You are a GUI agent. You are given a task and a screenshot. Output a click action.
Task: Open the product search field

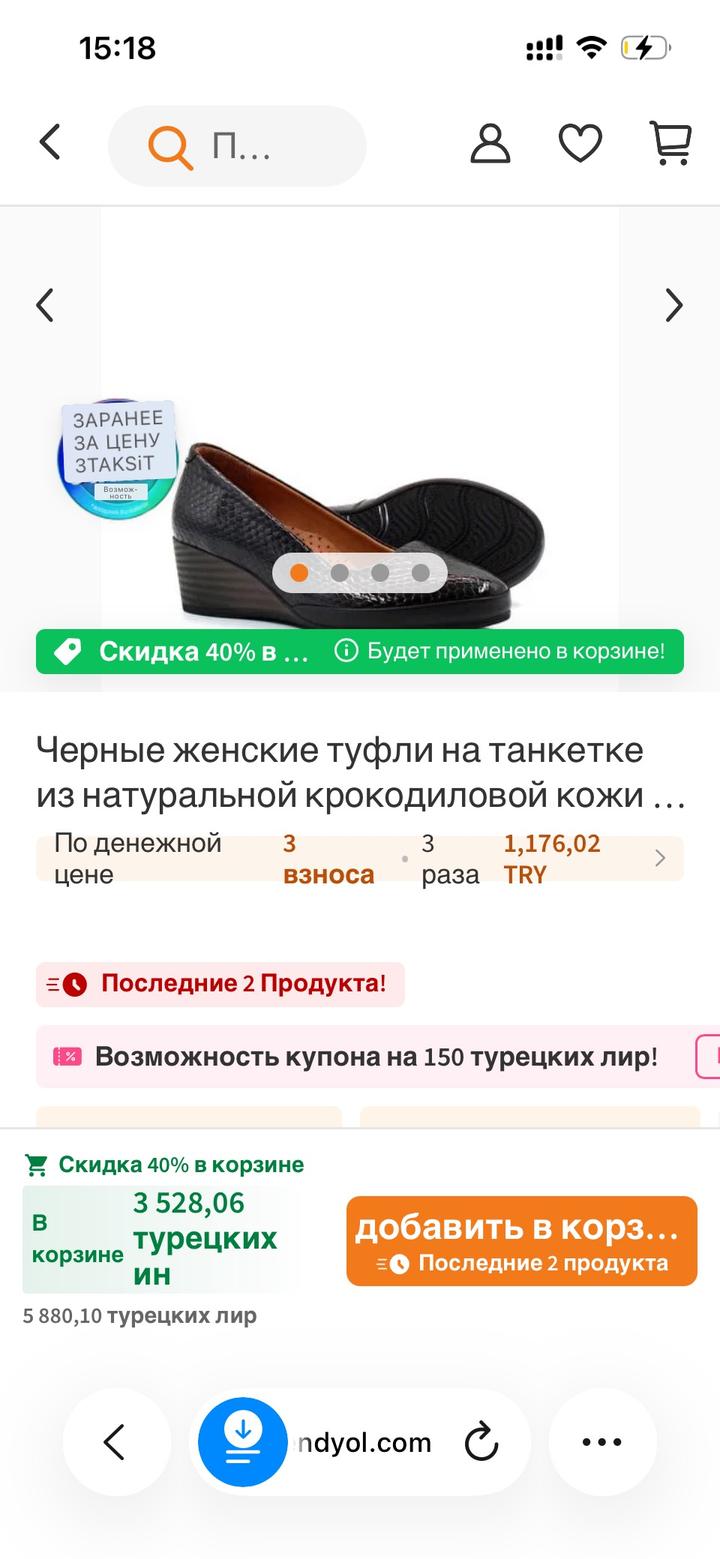237,146
